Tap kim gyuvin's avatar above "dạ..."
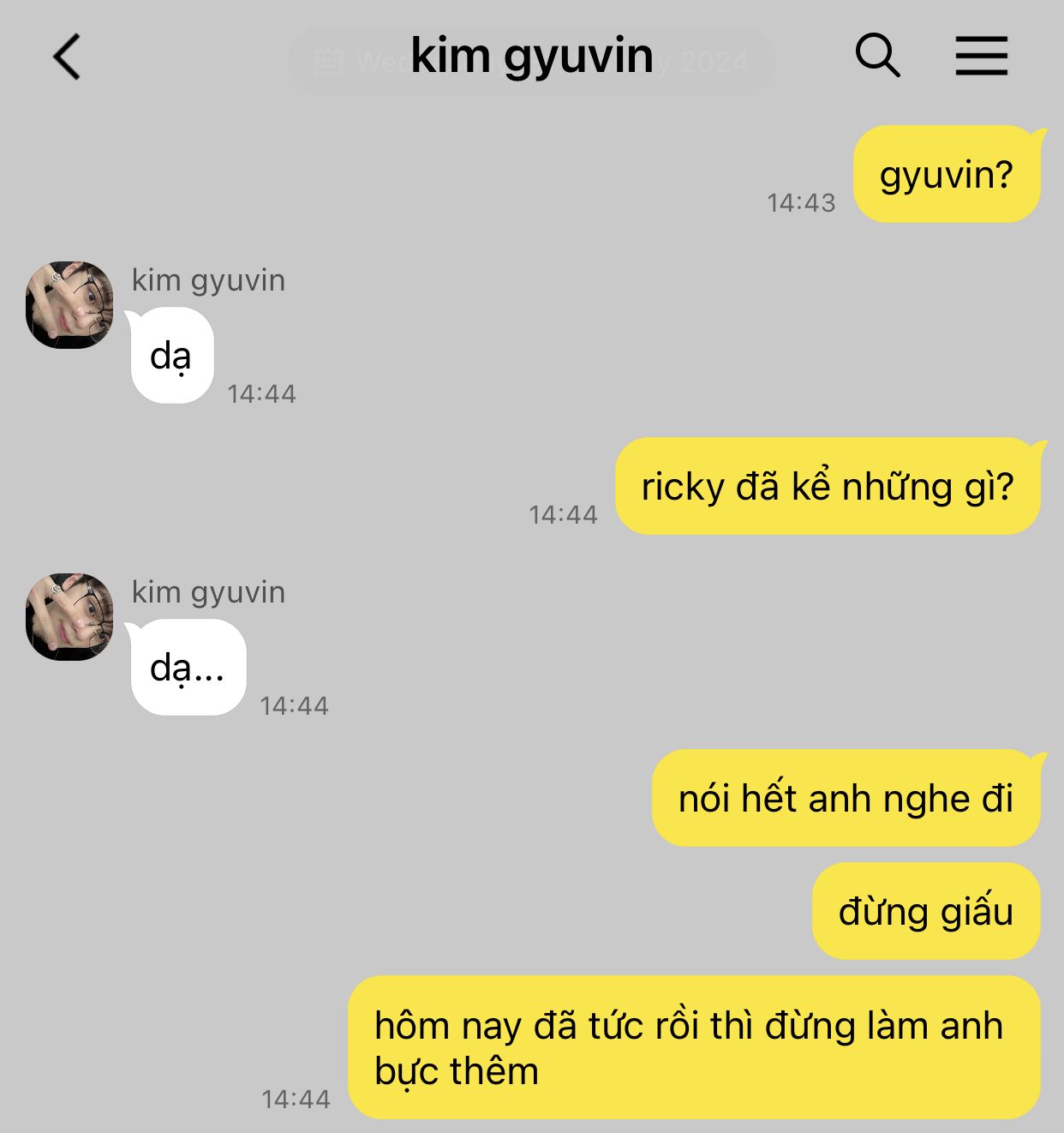This screenshot has height=1133, width=1064. [69, 617]
